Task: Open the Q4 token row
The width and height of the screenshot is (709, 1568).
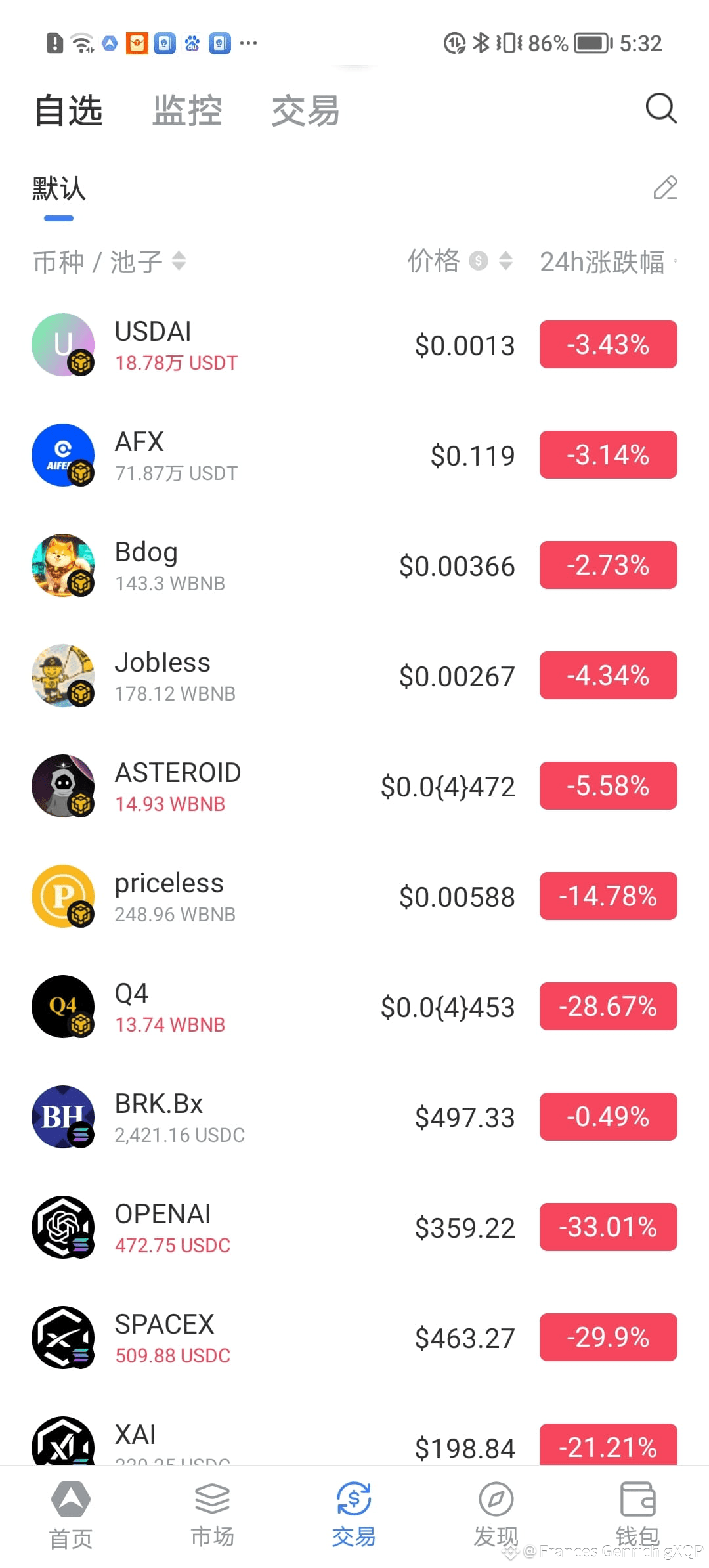Action: 263,1007
